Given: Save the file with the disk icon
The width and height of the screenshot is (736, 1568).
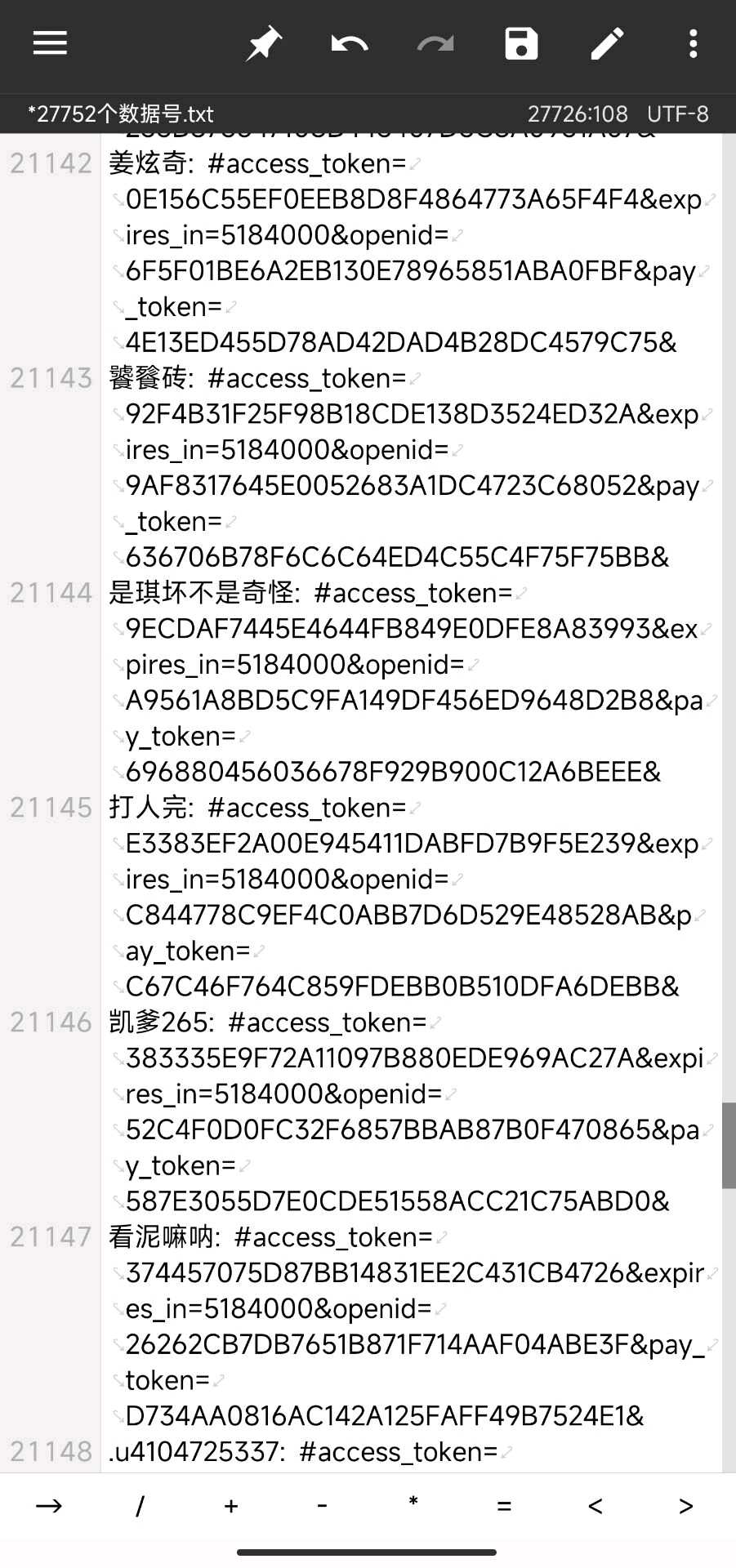Looking at the screenshot, I should (x=521, y=43).
